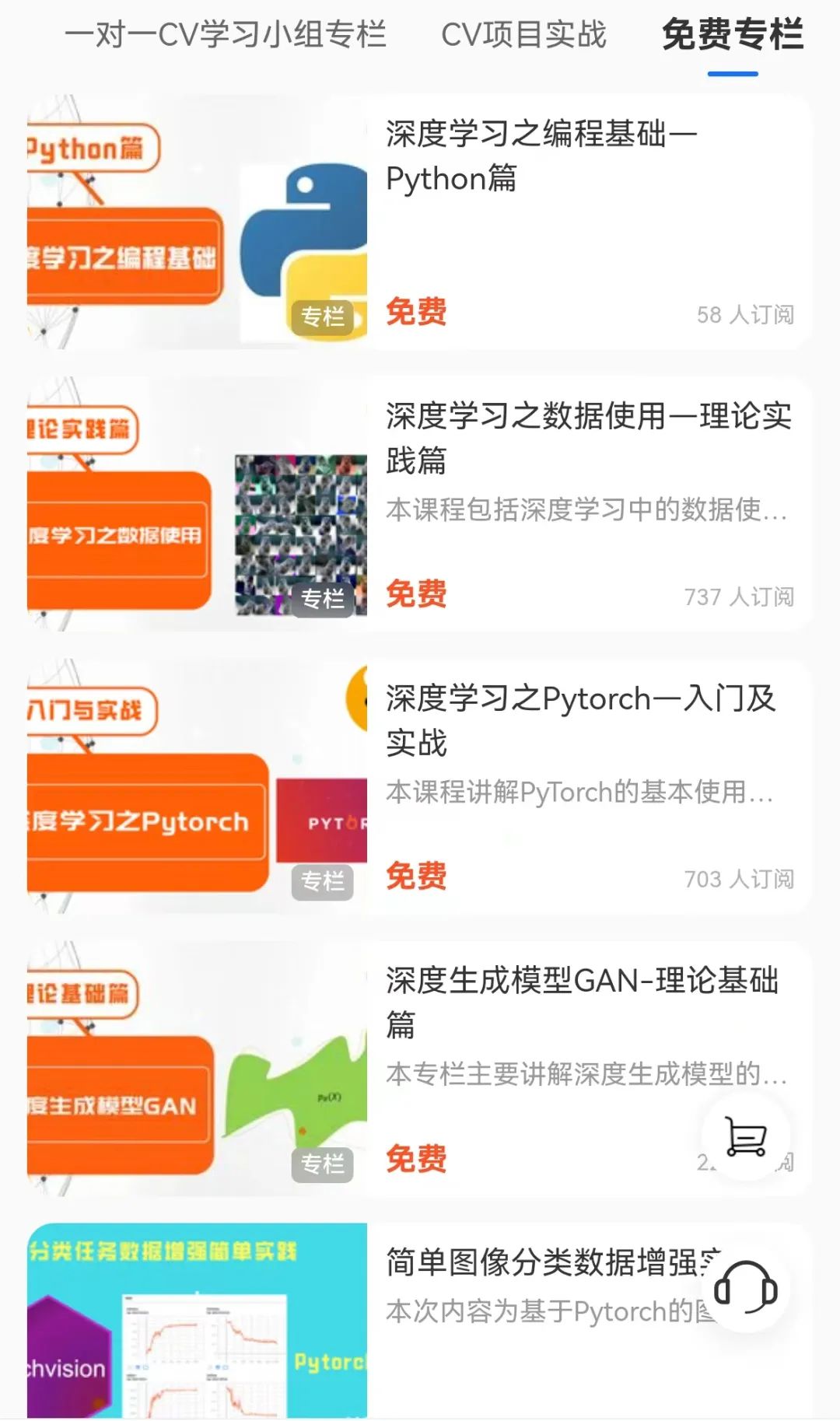Screen dimensions: 840x1421
Task: Open the 深度学习之Pytorch—入门及实战 course
Action: click(579, 719)
